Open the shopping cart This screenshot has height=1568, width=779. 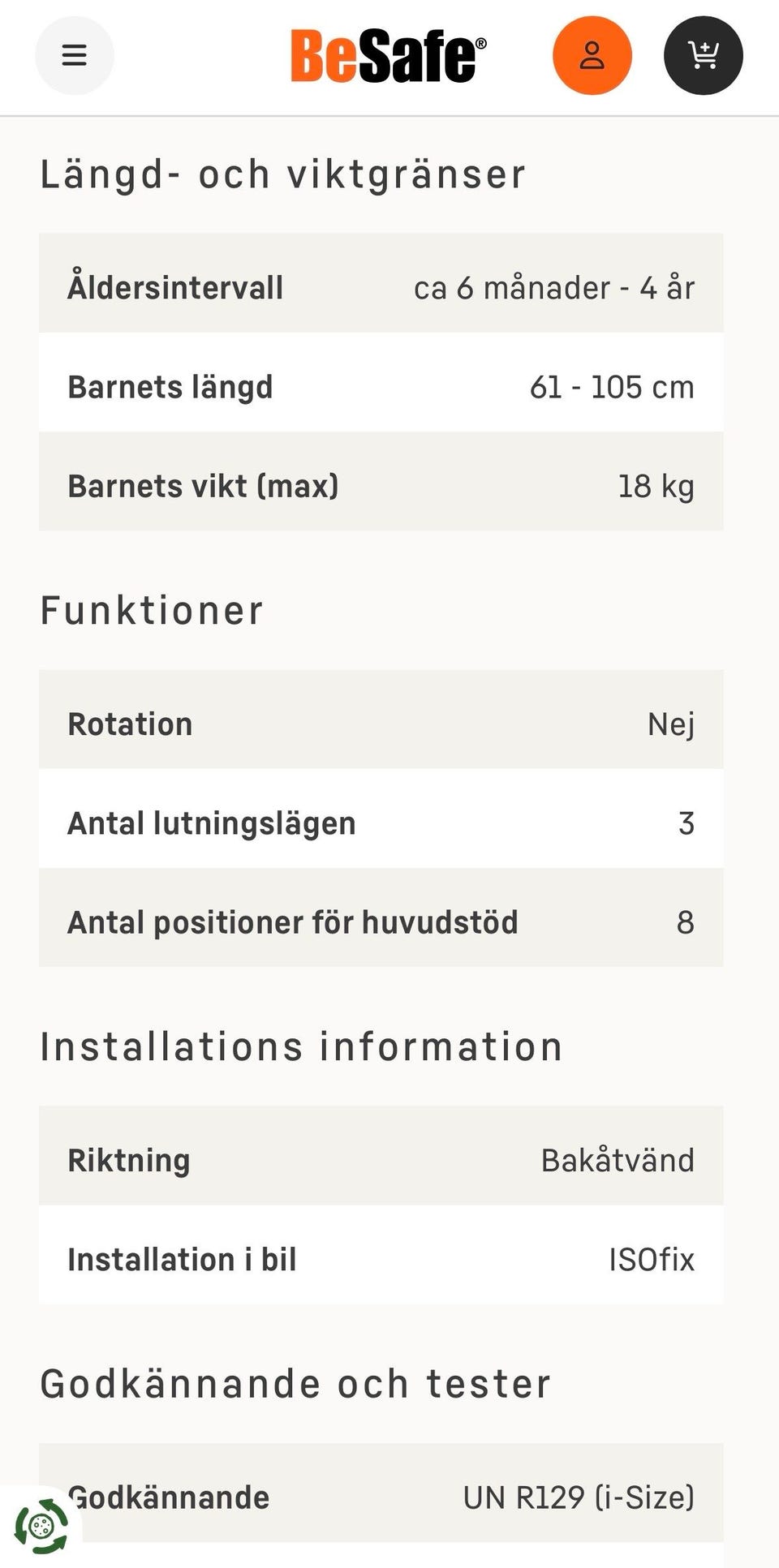[x=704, y=55]
